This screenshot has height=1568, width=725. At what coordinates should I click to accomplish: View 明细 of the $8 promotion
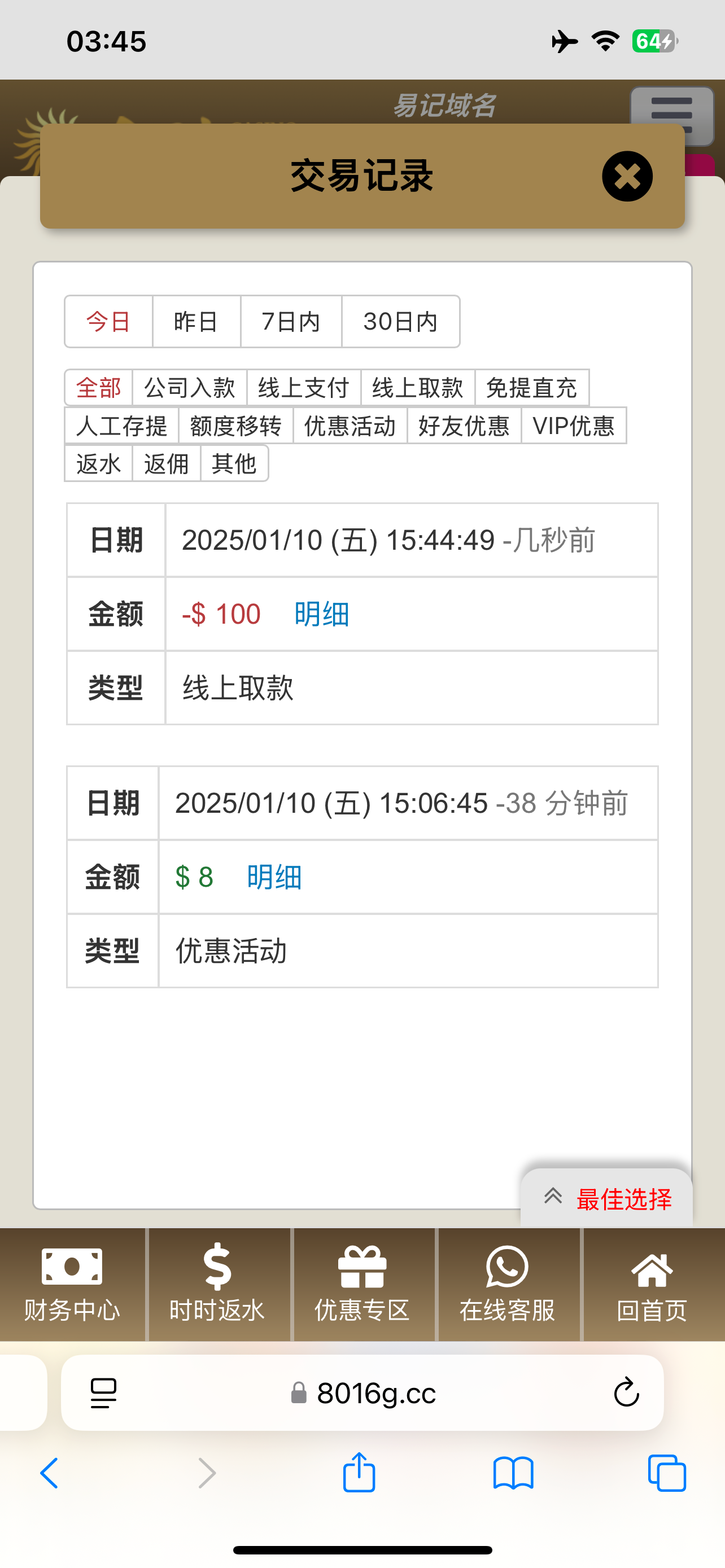[x=274, y=877]
